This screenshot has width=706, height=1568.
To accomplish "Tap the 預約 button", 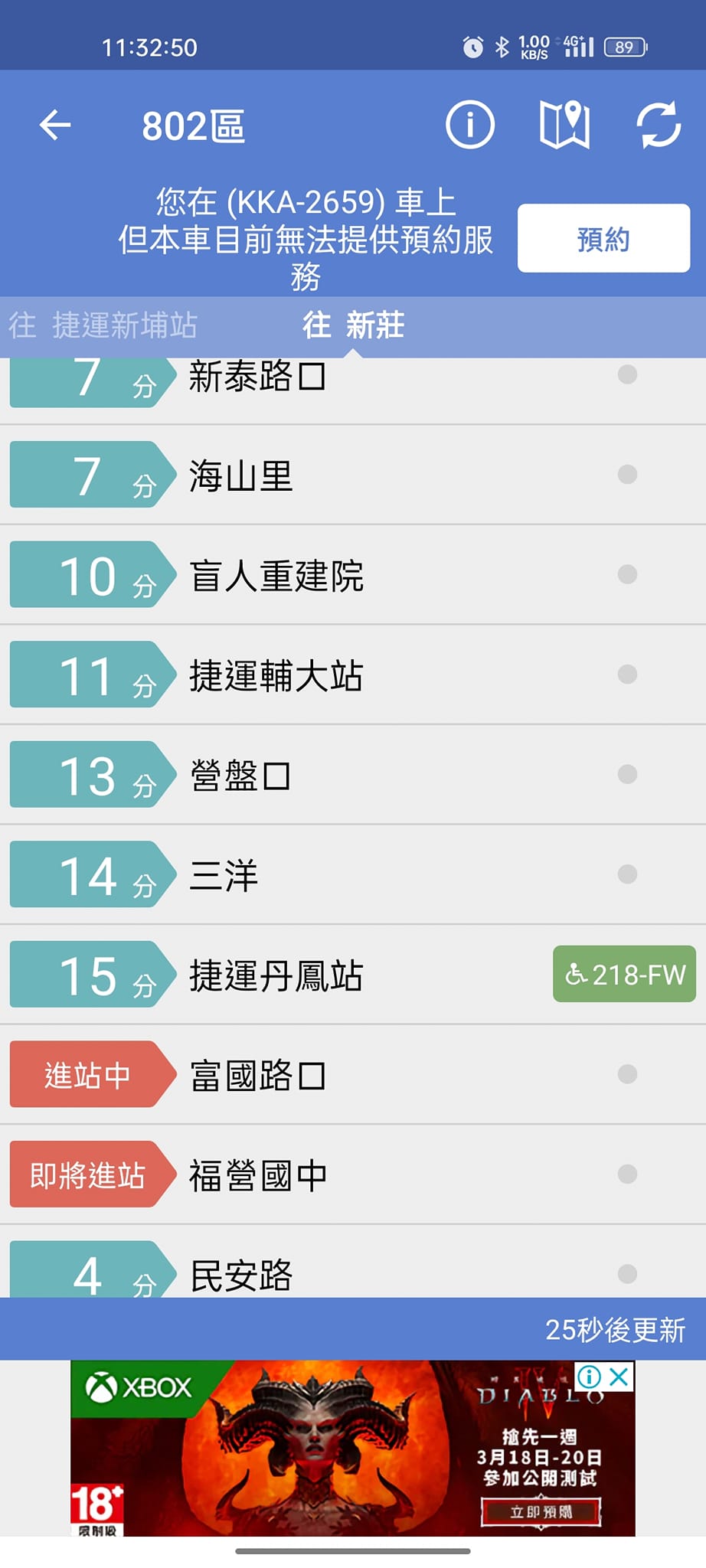I will (x=603, y=238).
